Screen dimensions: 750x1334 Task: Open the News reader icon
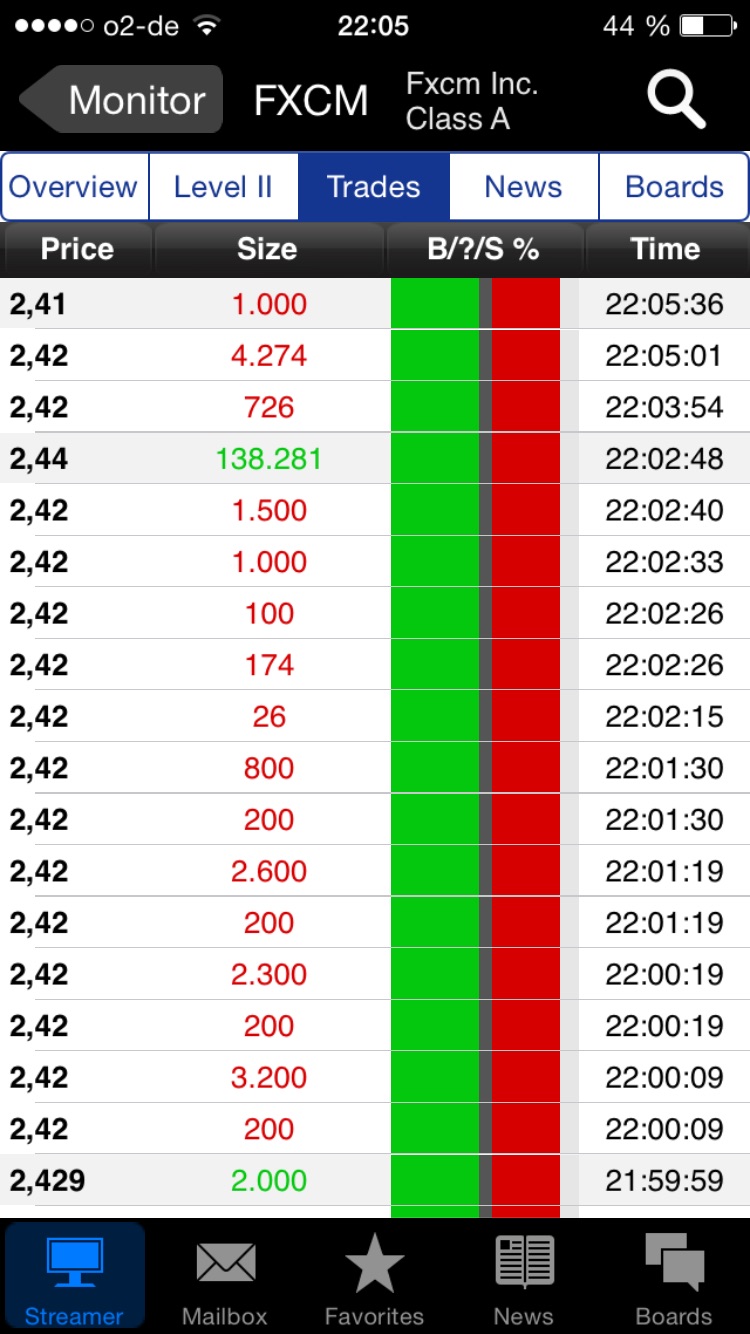point(523,1262)
